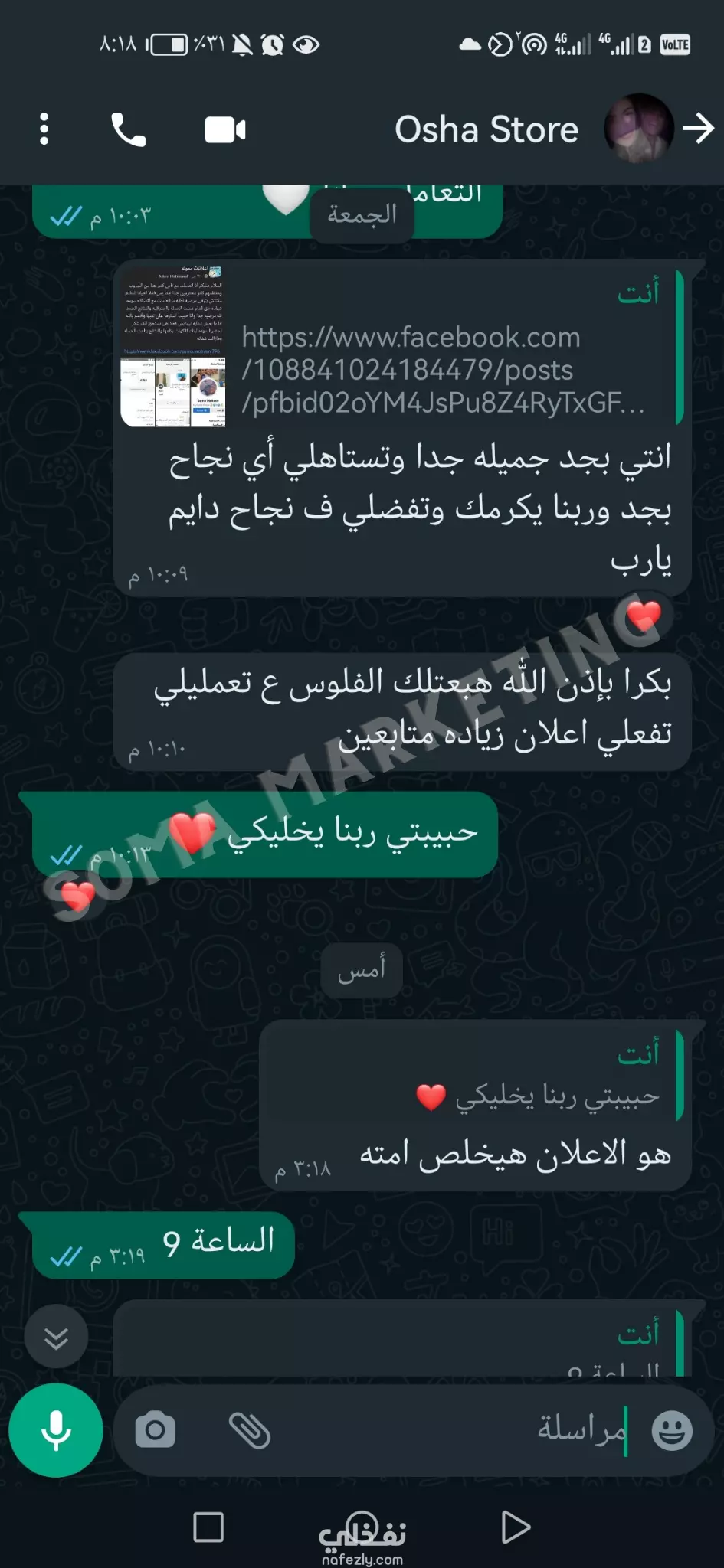This screenshot has height=1568, width=724.
Task: Start a video call with Osha Store
Action: (225, 129)
